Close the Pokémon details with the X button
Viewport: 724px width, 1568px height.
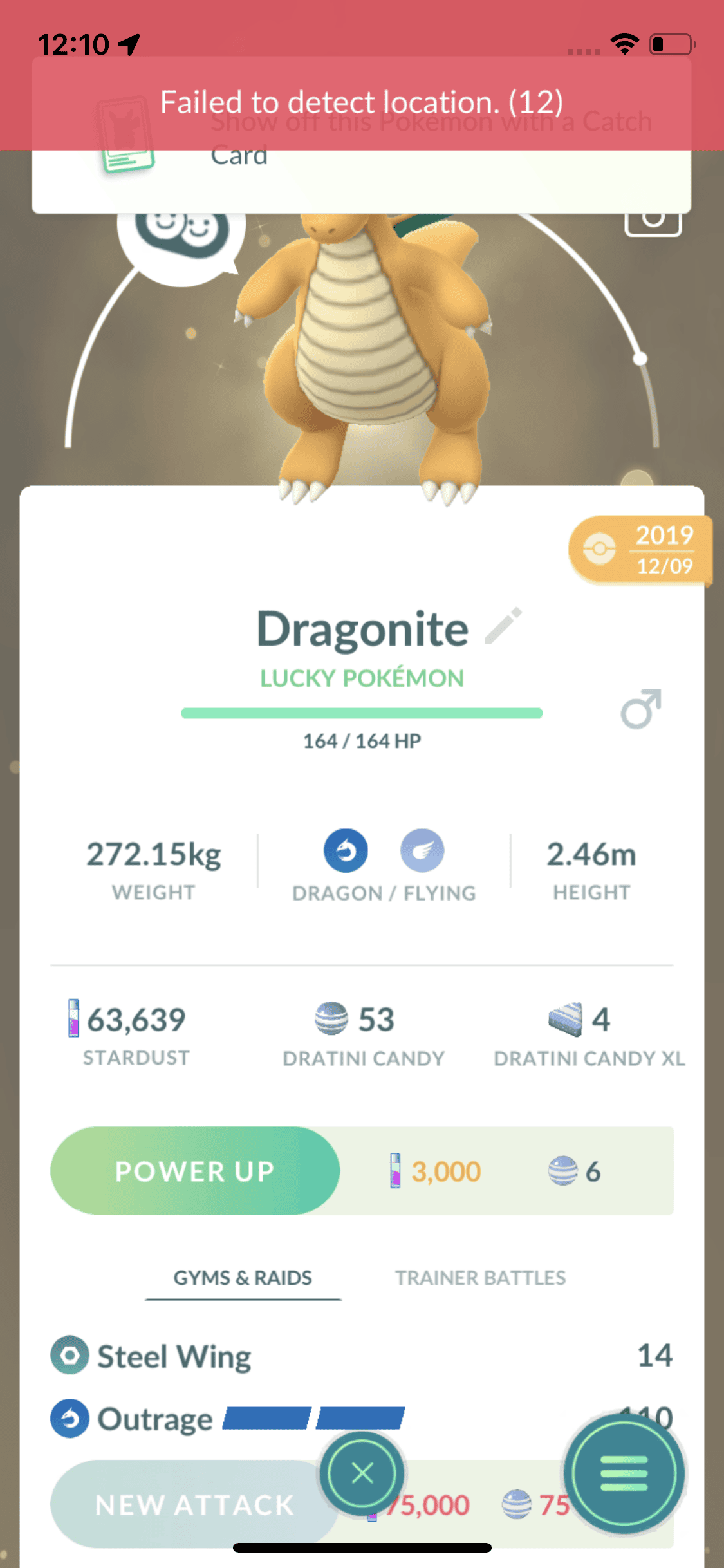(362, 1473)
